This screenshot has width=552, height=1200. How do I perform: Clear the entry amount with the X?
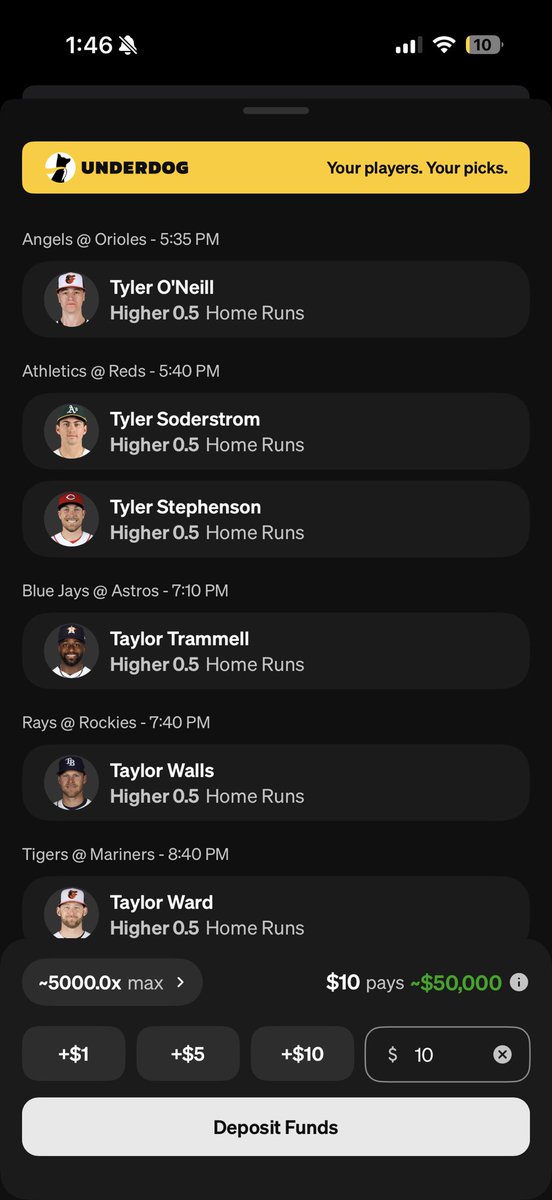coord(502,1054)
